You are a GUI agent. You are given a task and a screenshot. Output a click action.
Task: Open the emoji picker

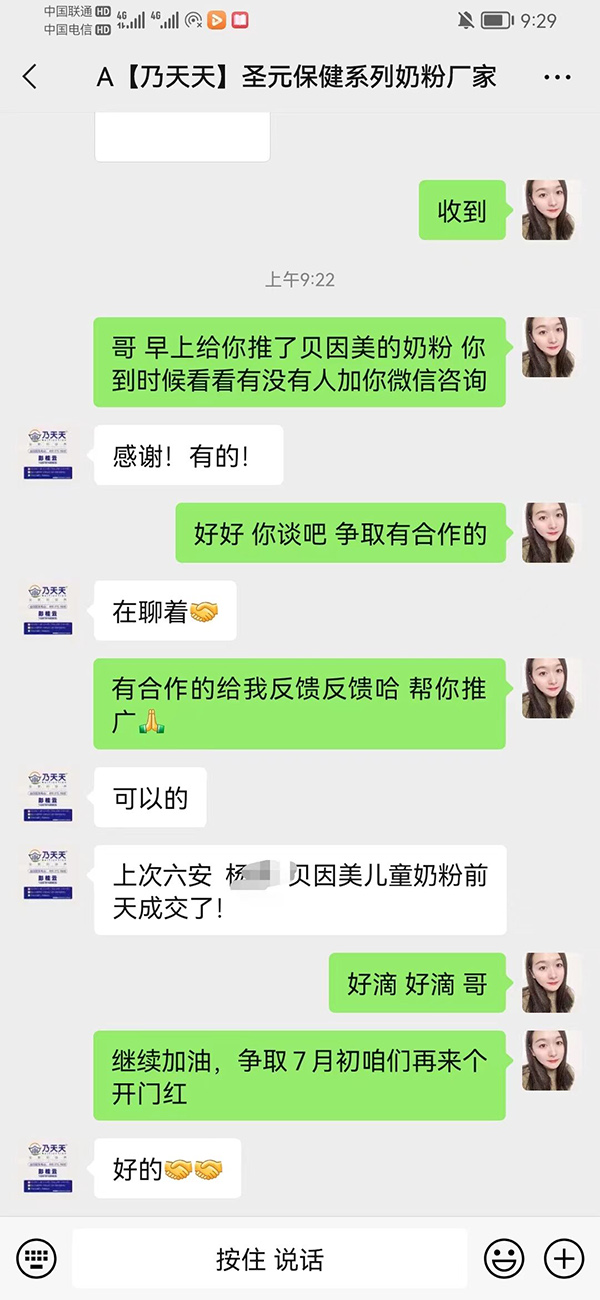tap(504, 1258)
